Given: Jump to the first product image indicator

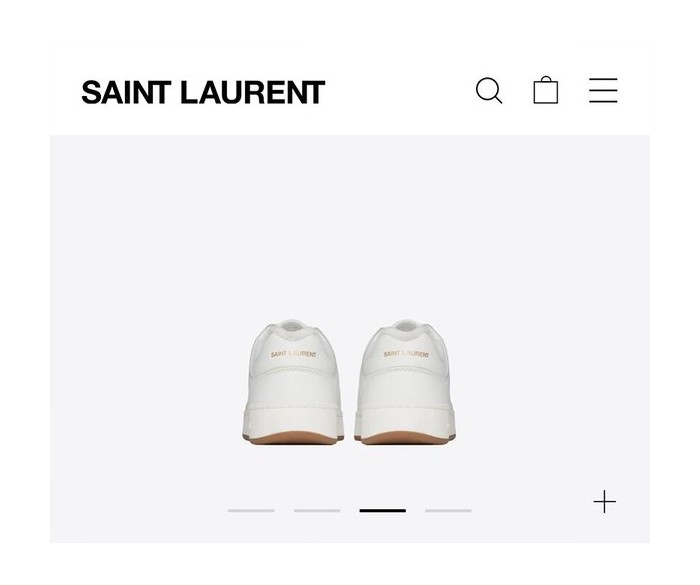Looking at the screenshot, I should pyautogui.click(x=251, y=510).
